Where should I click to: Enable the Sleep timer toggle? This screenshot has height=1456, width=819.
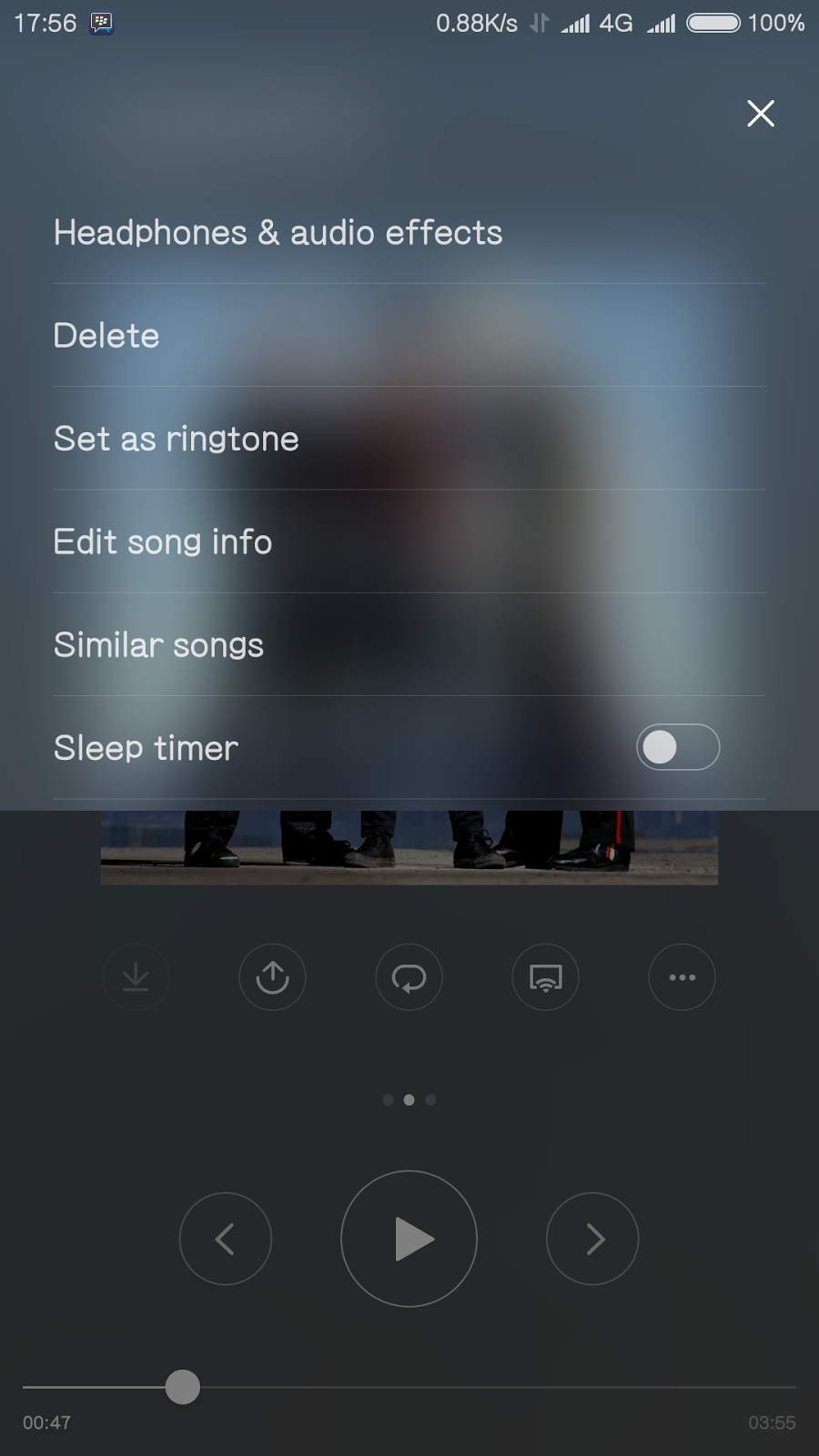coord(677,747)
